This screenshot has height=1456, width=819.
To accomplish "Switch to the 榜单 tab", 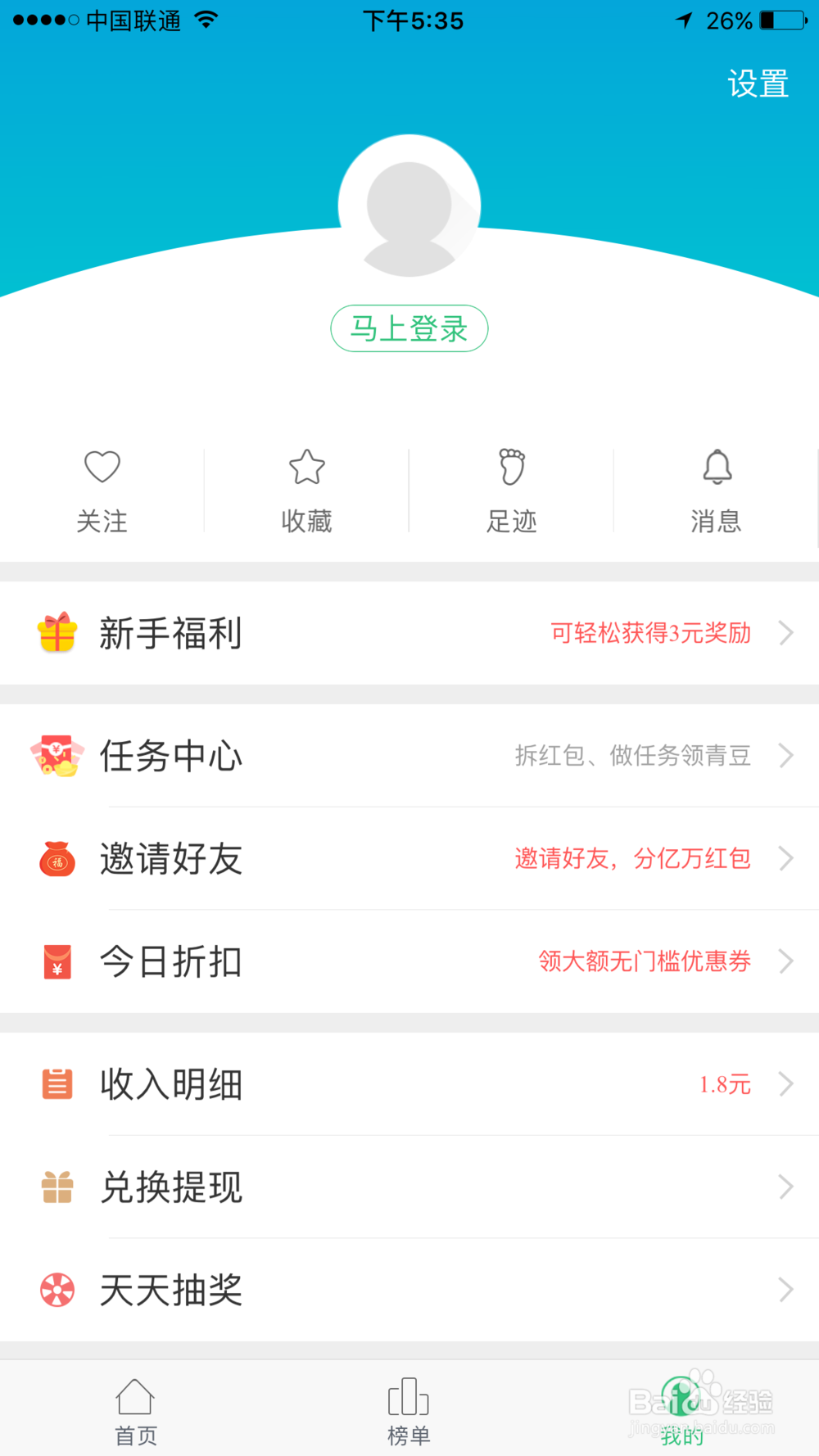I will 409,1412.
